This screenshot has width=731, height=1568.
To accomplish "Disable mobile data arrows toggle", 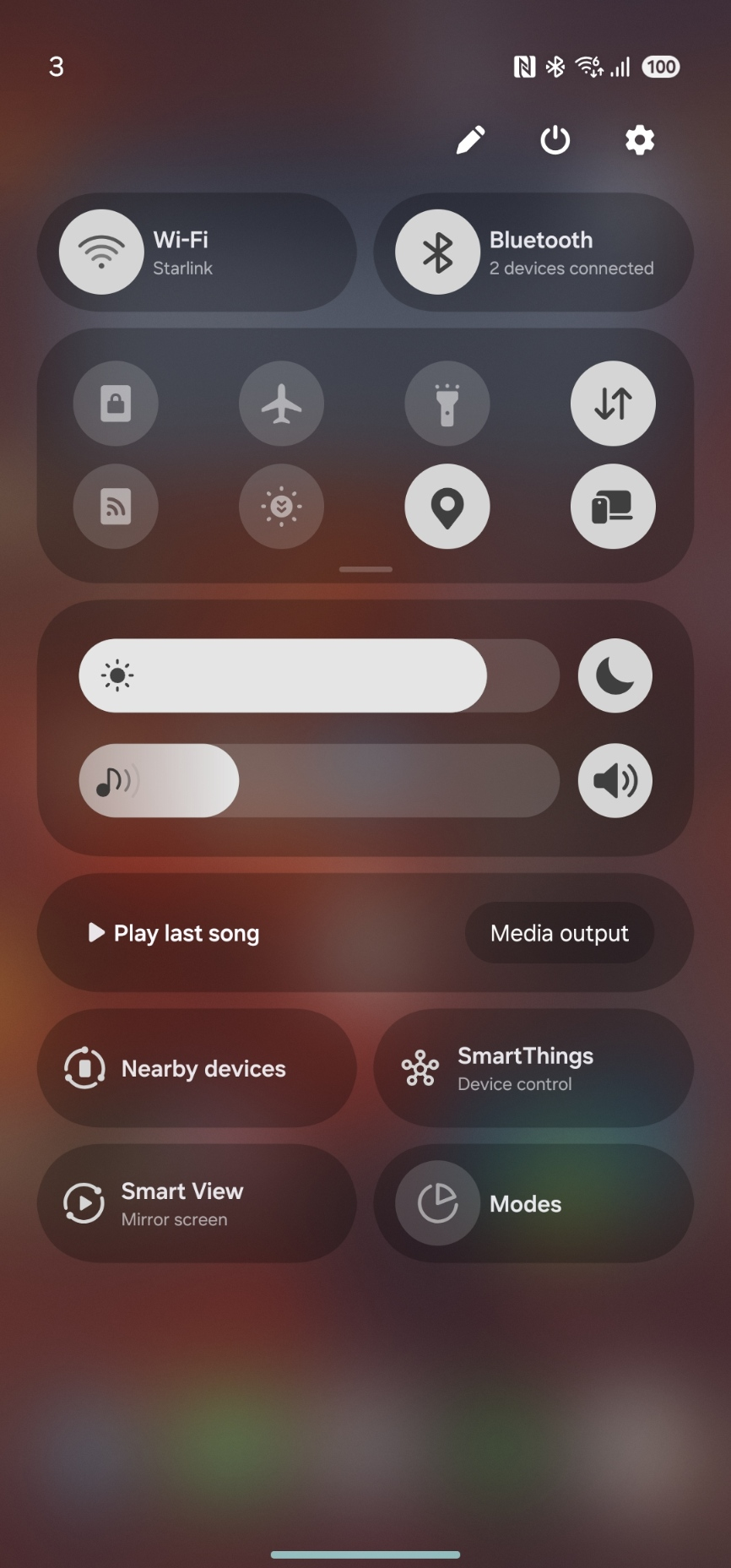I will click(x=613, y=404).
